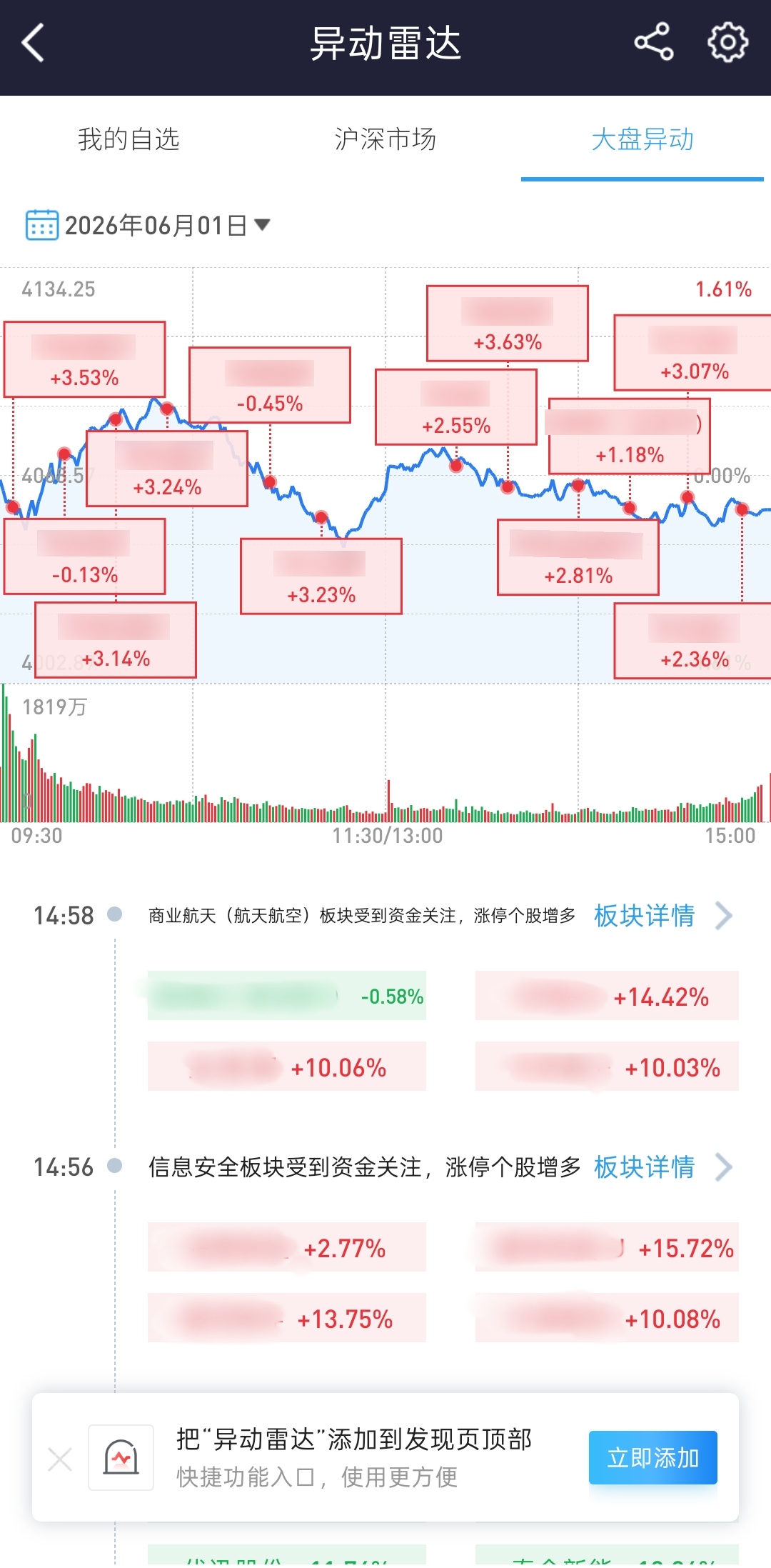
Task: Tap 立即添加 to add 异动雷达 shortcut
Action: pos(653,1457)
